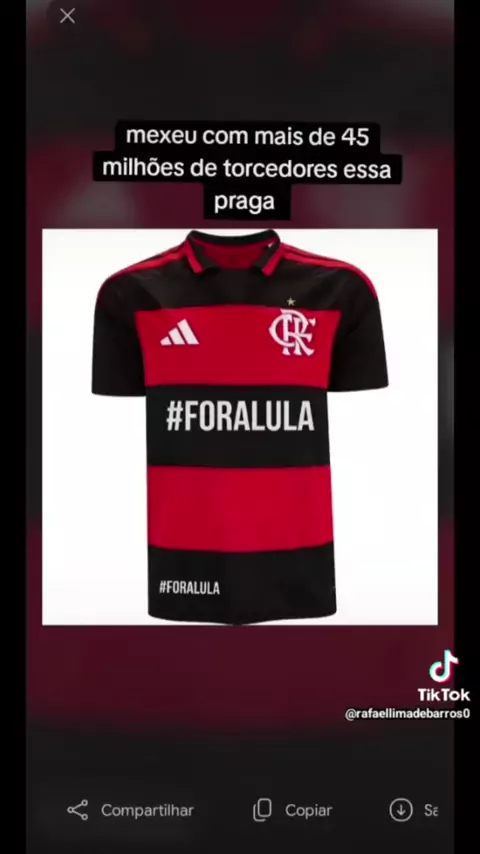Share the image via Compartilhar
This screenshot has width=480, height=854.
(x=130, y=810)
